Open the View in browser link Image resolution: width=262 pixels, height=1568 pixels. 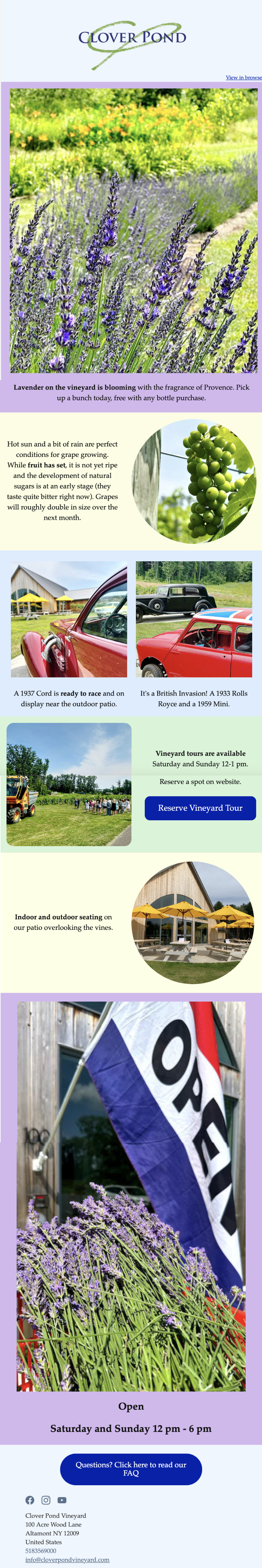click(x=244, y=77)
